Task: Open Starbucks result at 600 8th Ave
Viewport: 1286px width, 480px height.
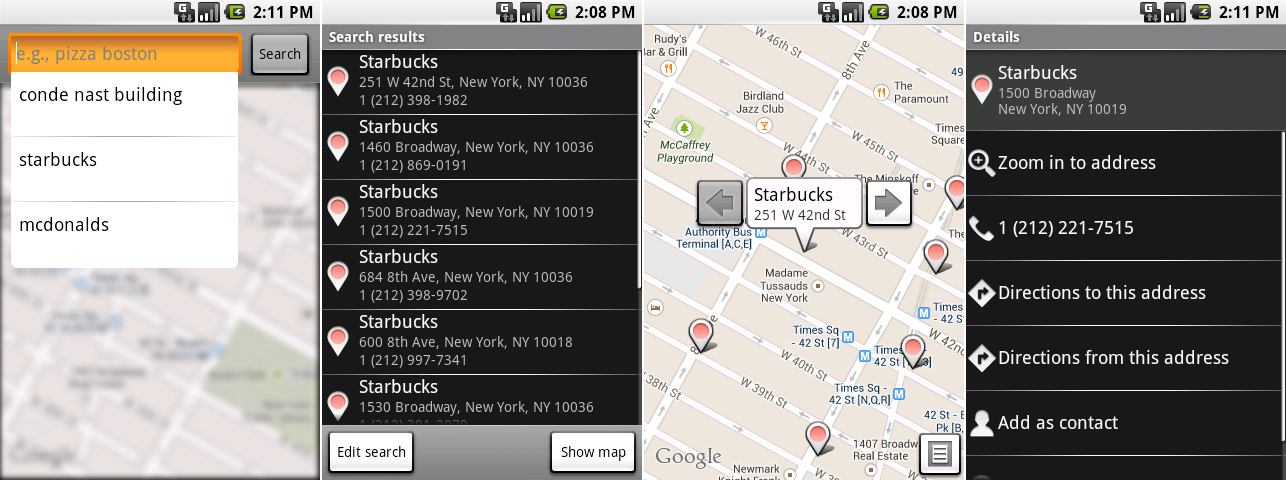Action: (x=480, y=341)
